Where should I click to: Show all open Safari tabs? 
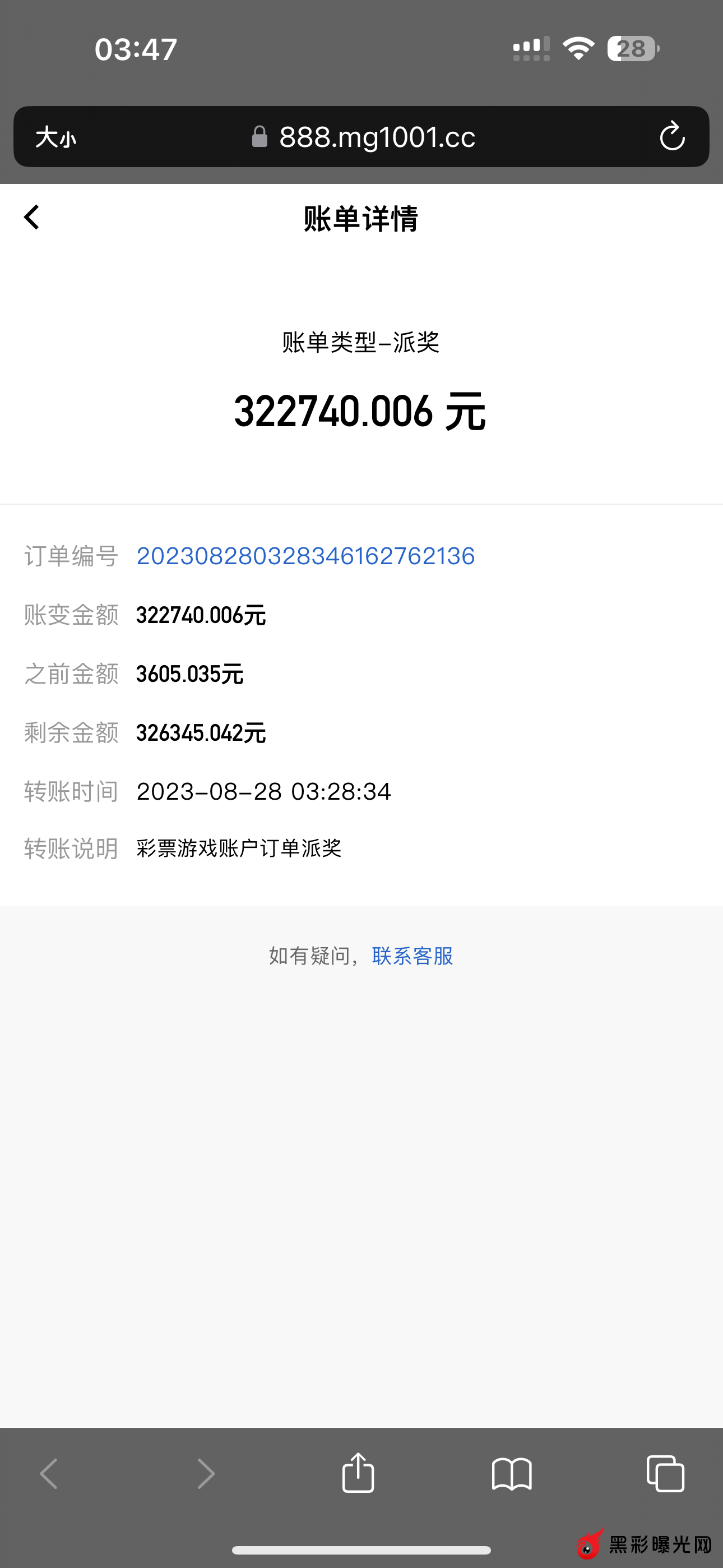click(x=665, y=1474)
